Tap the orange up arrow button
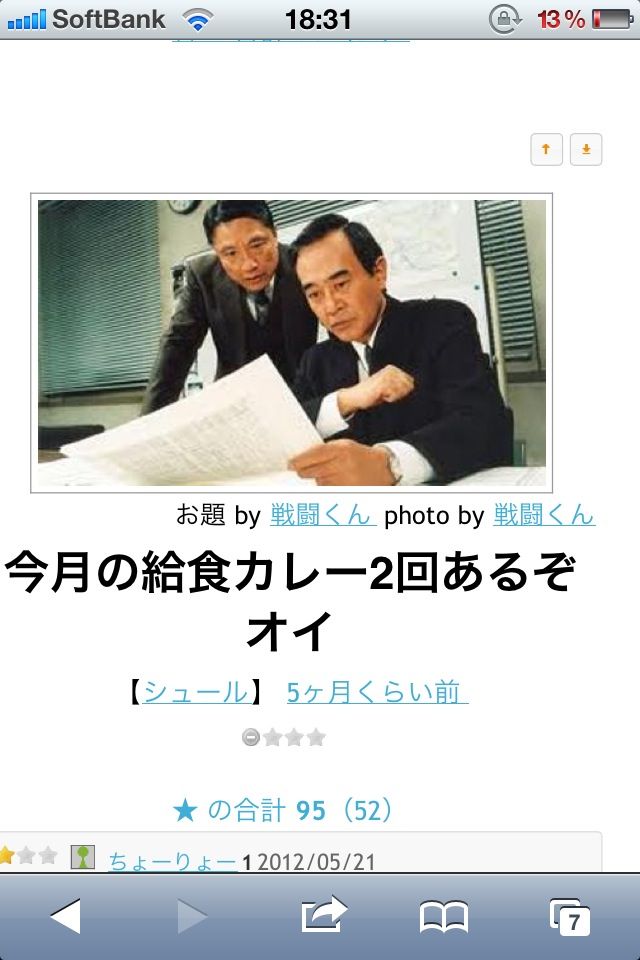The image size is (640, 960). [546, 150]
